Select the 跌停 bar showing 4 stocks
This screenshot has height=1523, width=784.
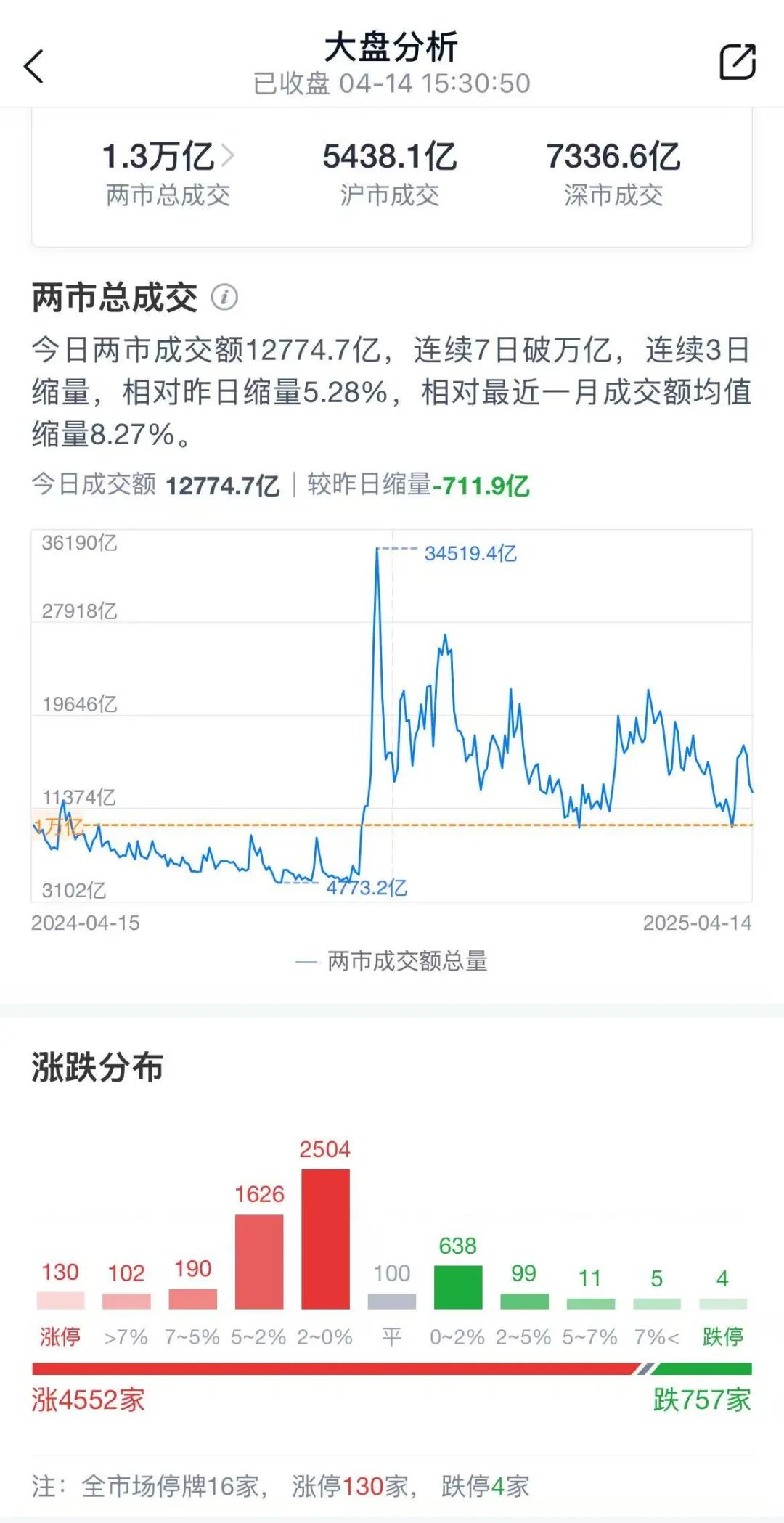tap(722, 1303)
